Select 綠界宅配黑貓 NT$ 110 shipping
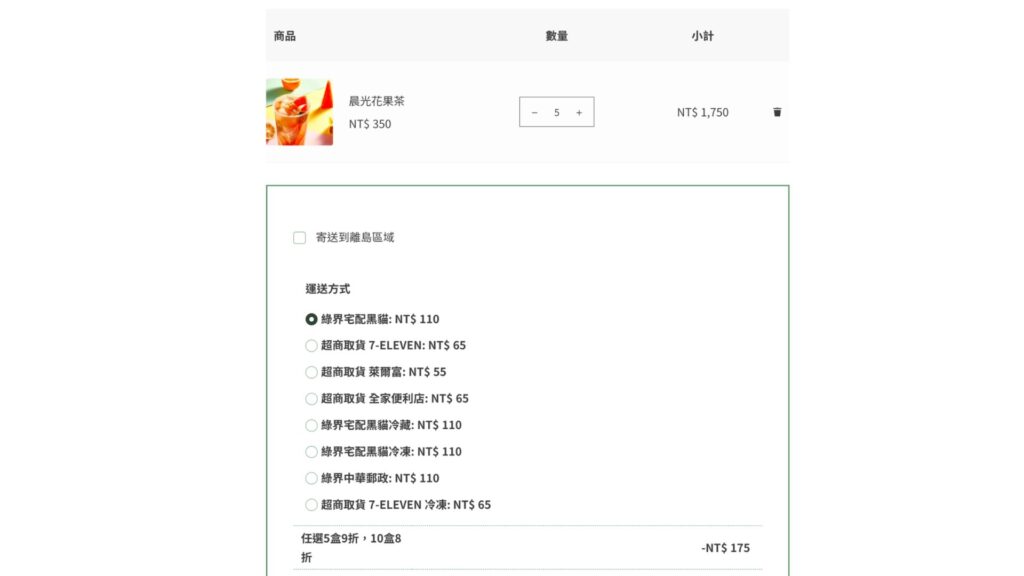The width and height of the screenshot is (1024, 576). tap(311, 319)
